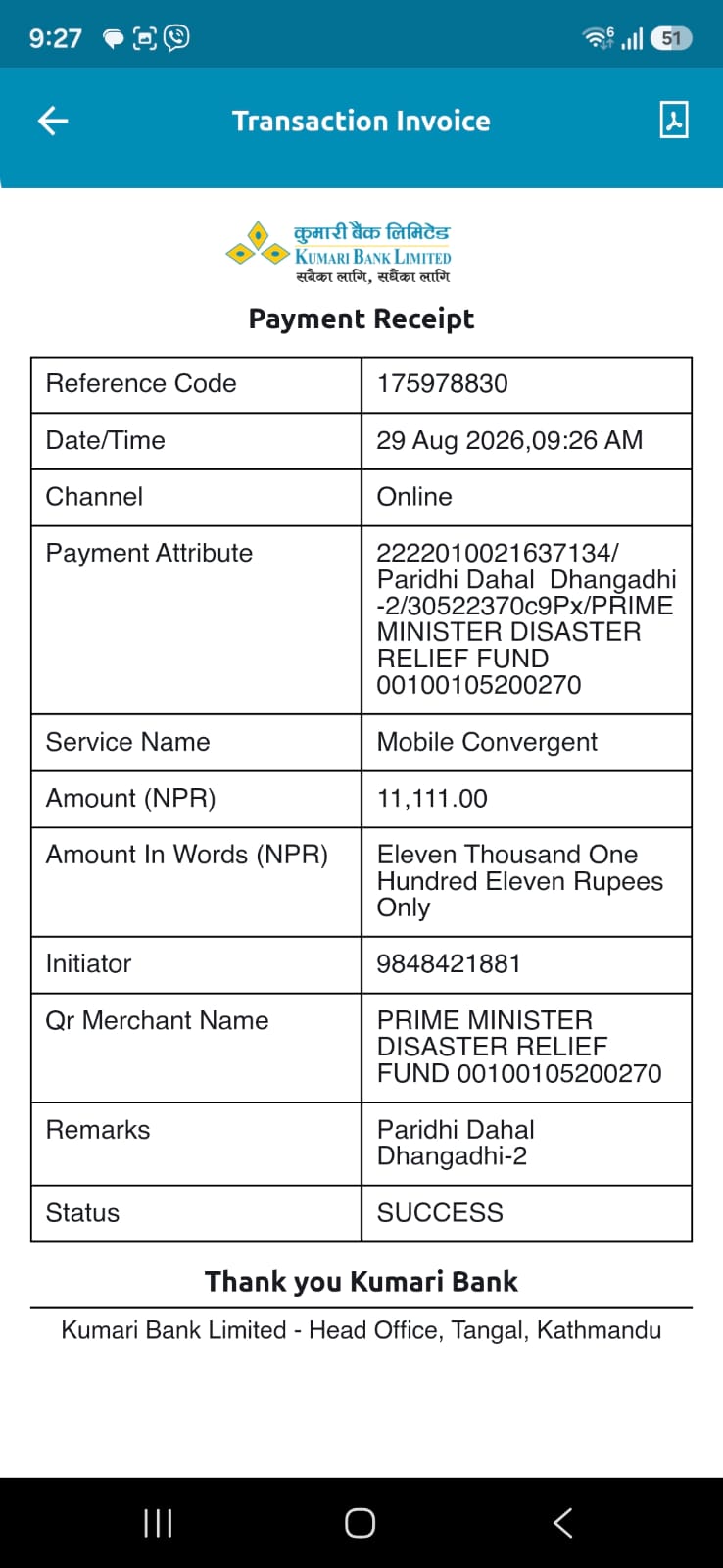Tap the system back button

click(562, 1523)
